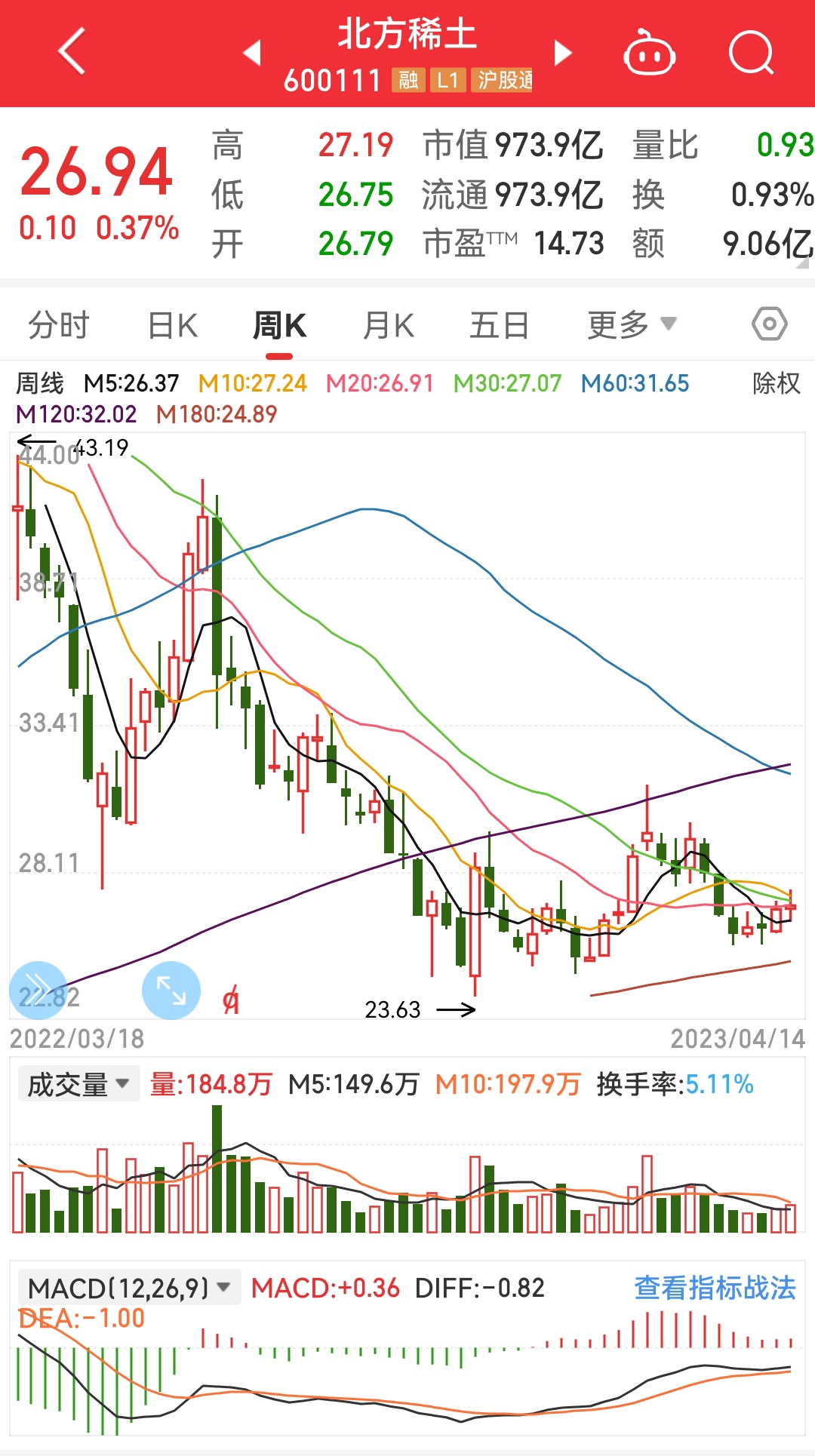
Task: Switch to the next stock
Action: point(563,53)
